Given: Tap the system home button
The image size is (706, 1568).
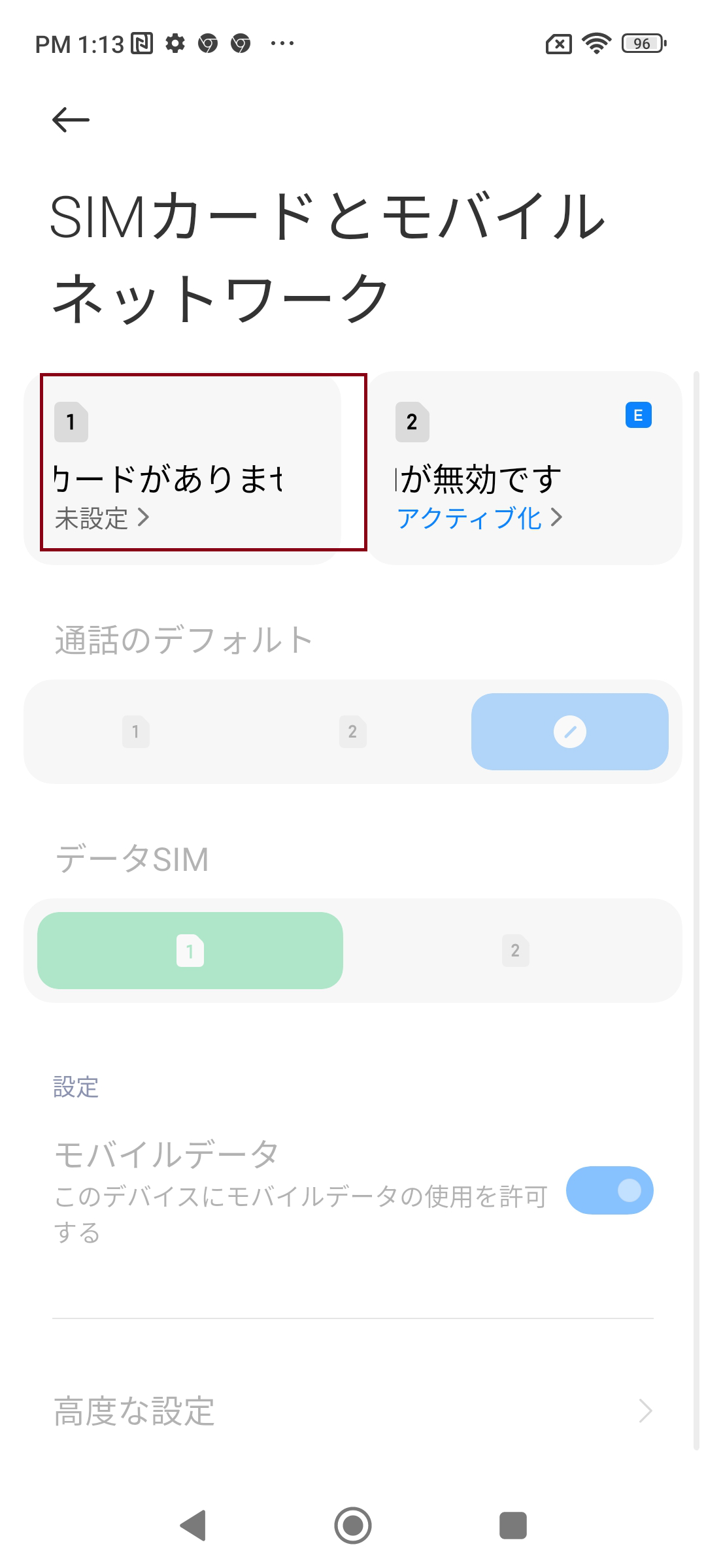Looking at the screenshot, I should 353,1526.
